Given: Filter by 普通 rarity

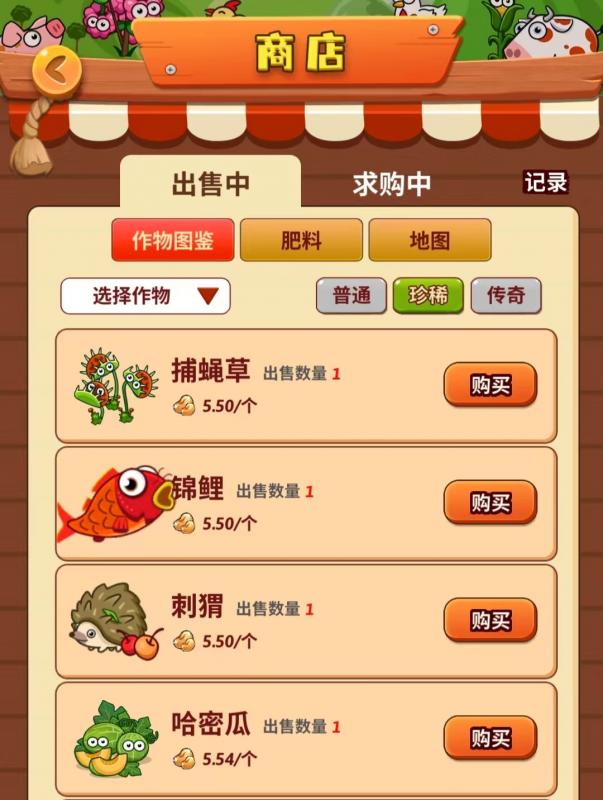Looking at the screenshot, I should [351, 296].
